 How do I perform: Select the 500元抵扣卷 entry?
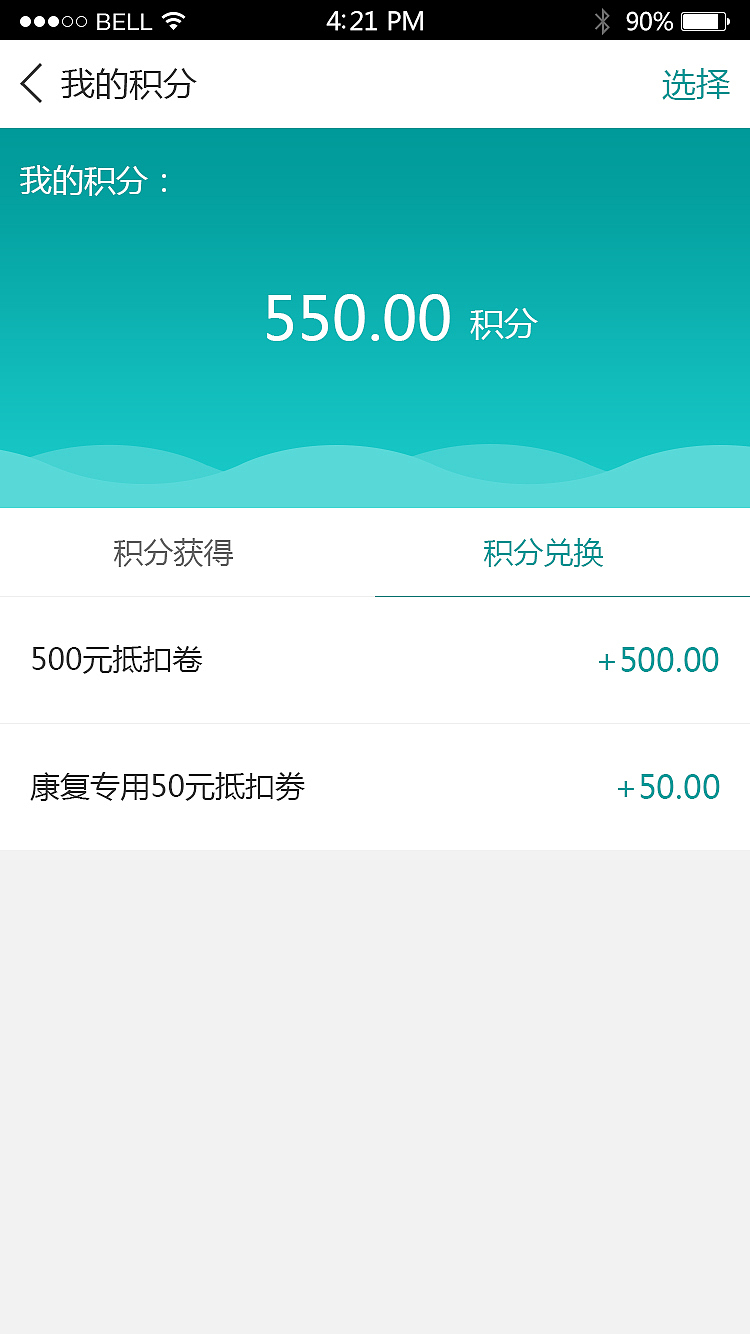[x=375, y=660]
